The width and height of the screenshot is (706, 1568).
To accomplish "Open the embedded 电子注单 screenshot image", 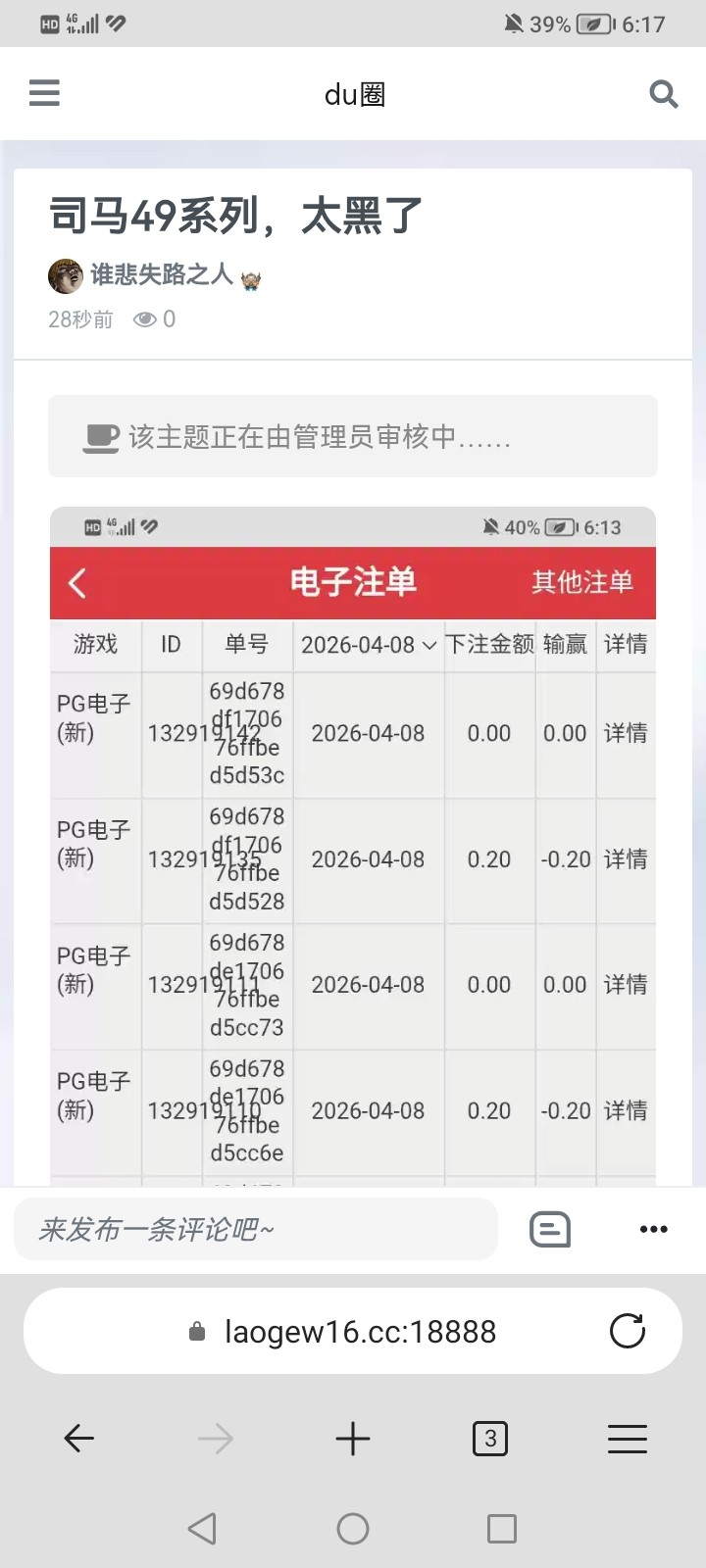I will pyautogui.click(x=353, y=843).
